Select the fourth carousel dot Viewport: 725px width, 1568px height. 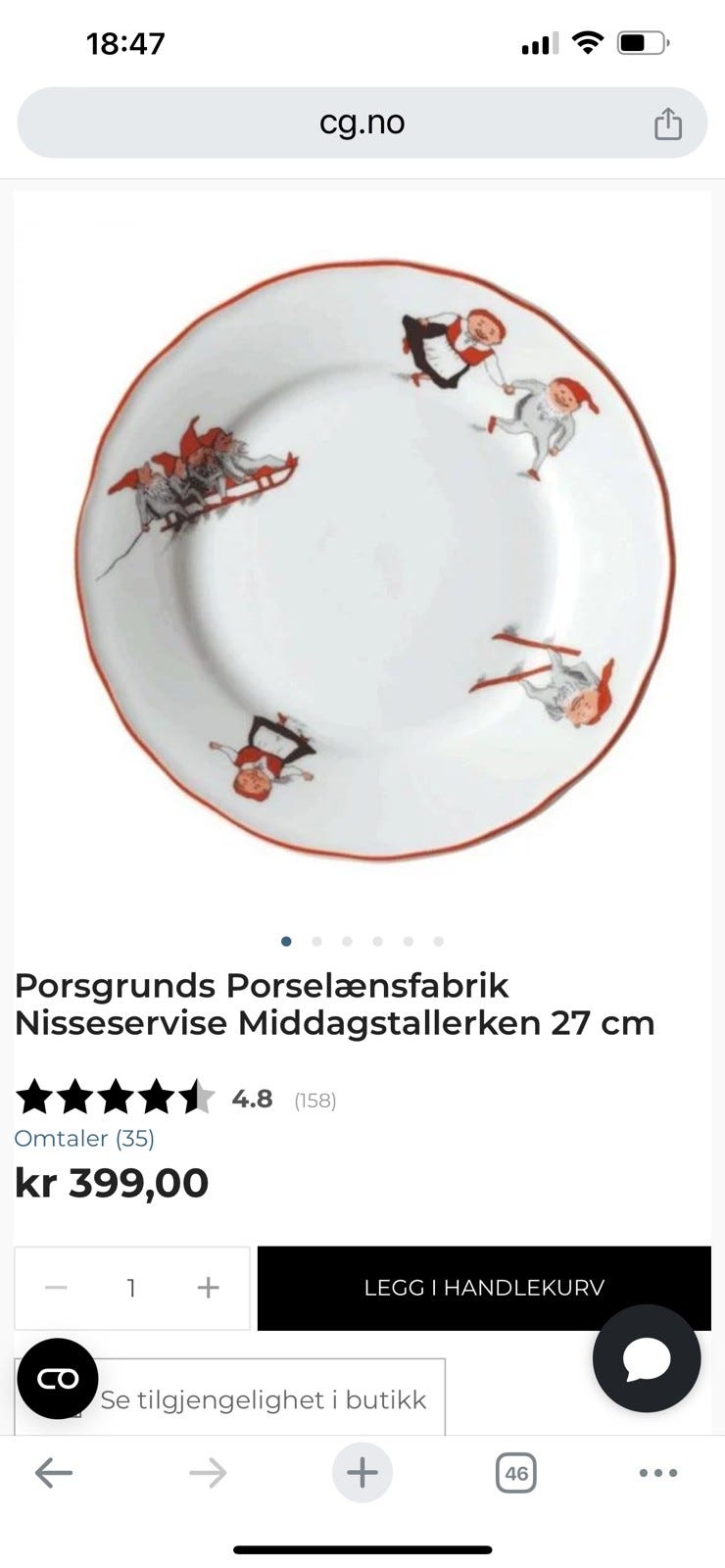pyautogui.click(x=377, y=940)
